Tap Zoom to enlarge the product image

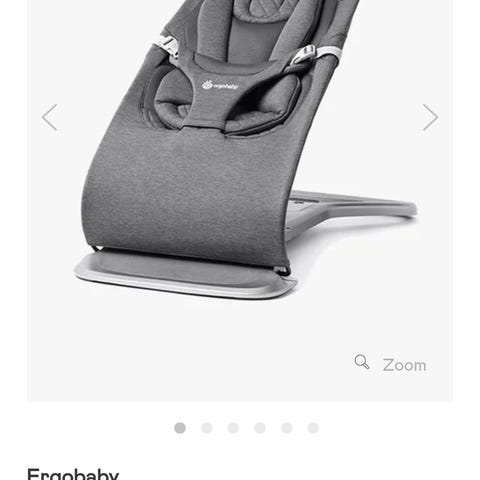(x=390, y=364)
